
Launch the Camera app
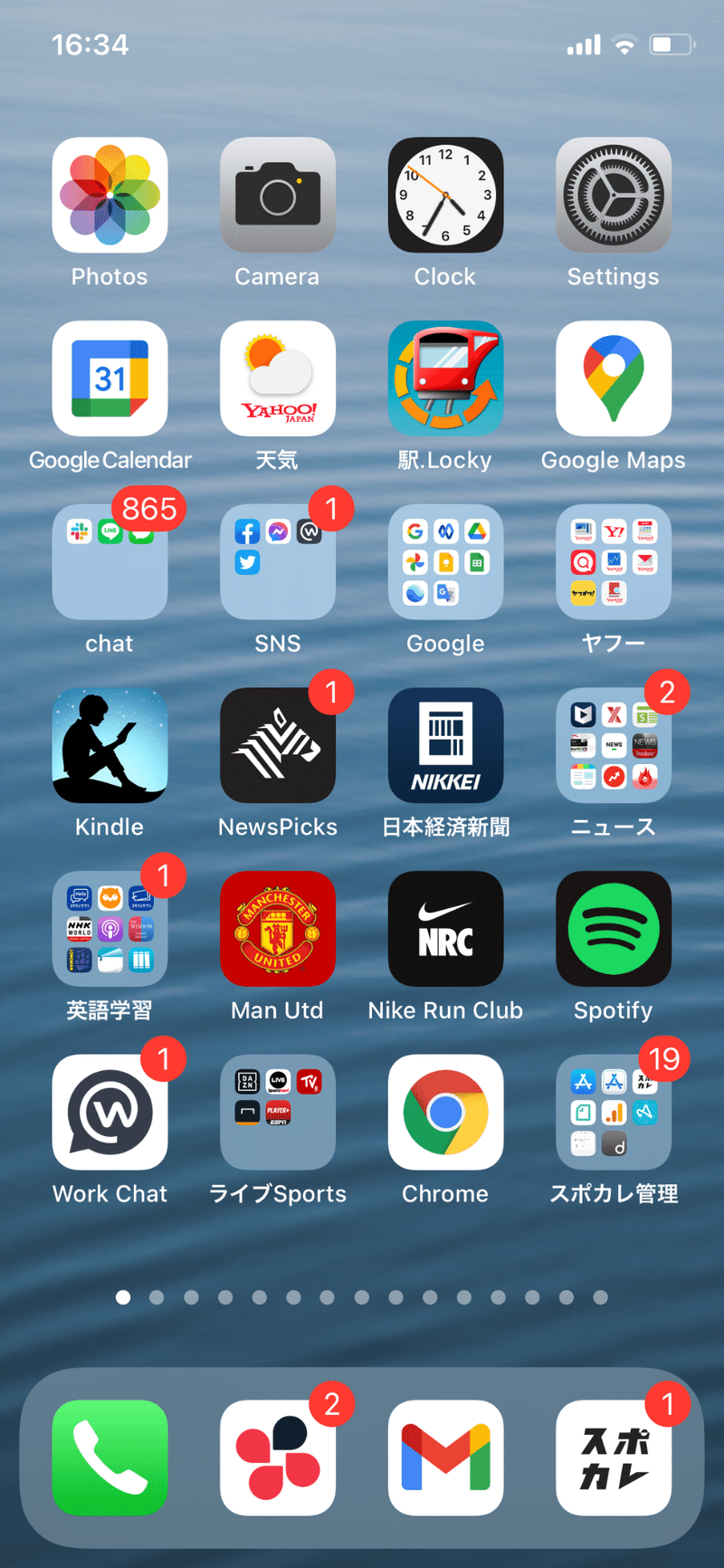pos(278,195)
